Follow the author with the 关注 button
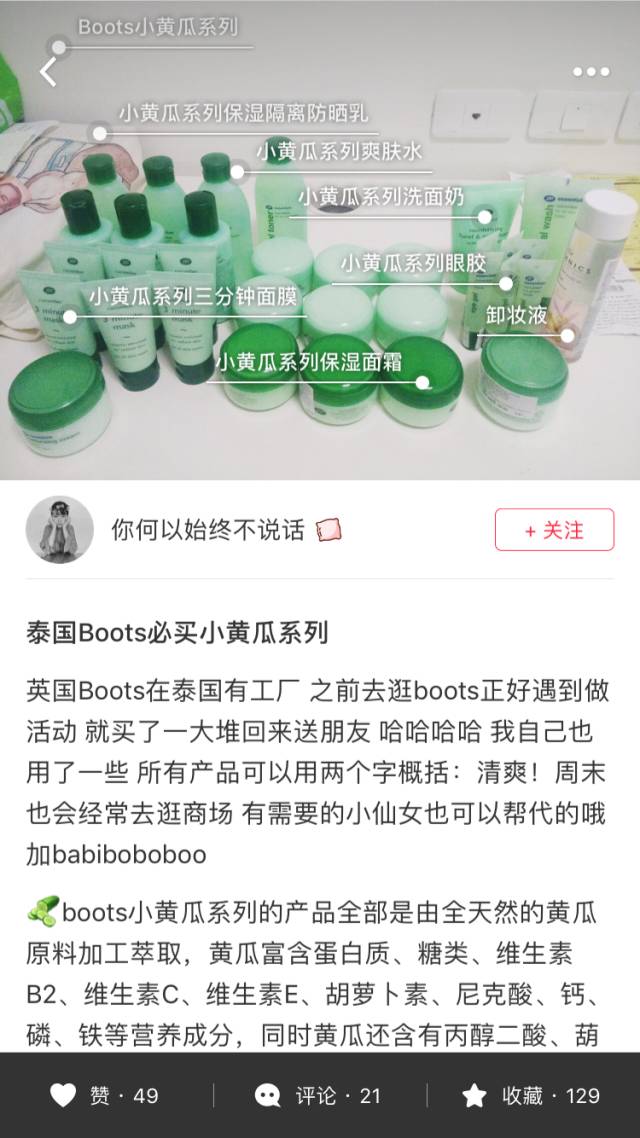640x1138 pixels. pyautogui.click(x=553, y=530)
